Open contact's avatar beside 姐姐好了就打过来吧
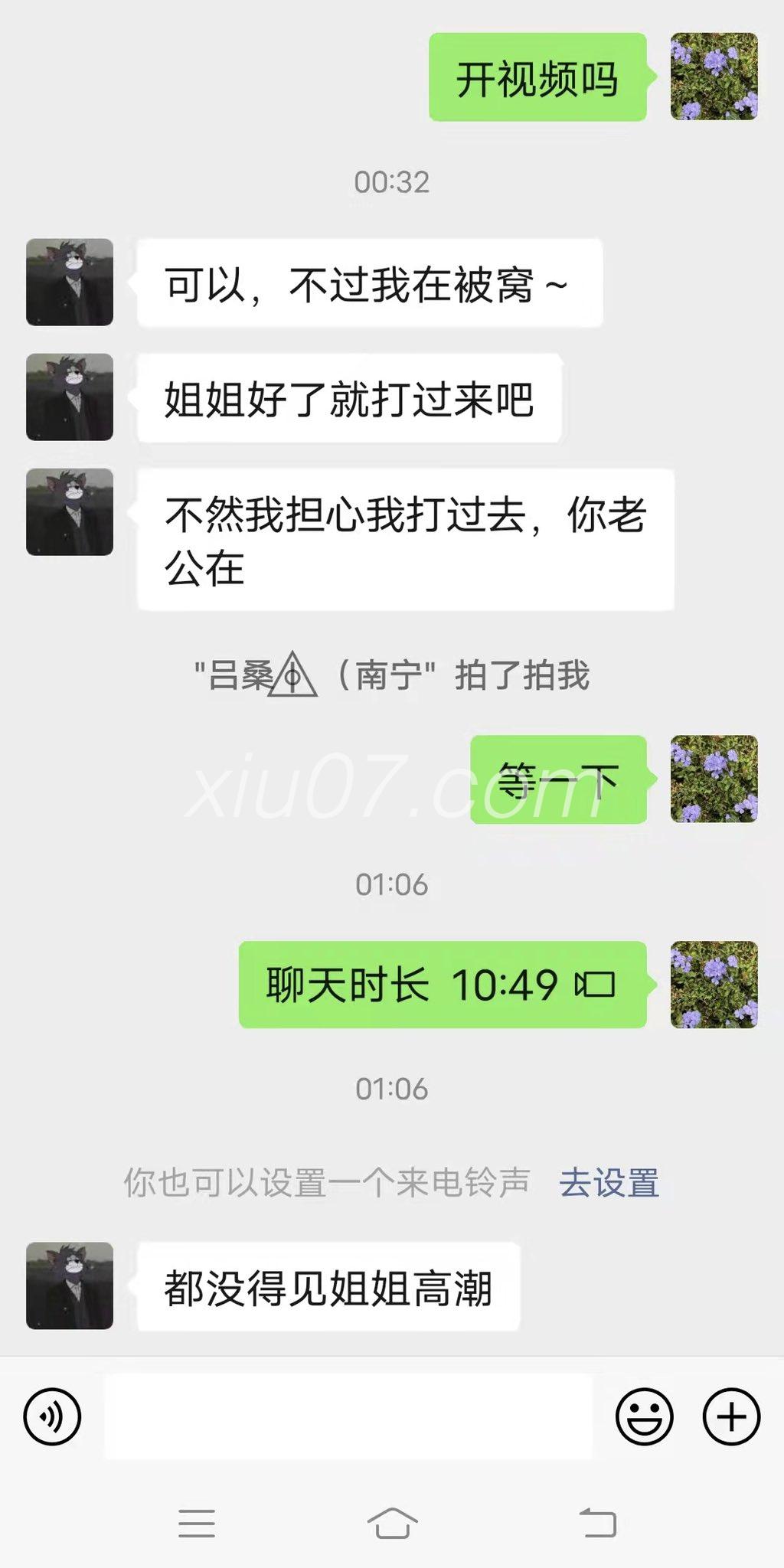This screenshot has height=1568, width=784. pos(70,397)
